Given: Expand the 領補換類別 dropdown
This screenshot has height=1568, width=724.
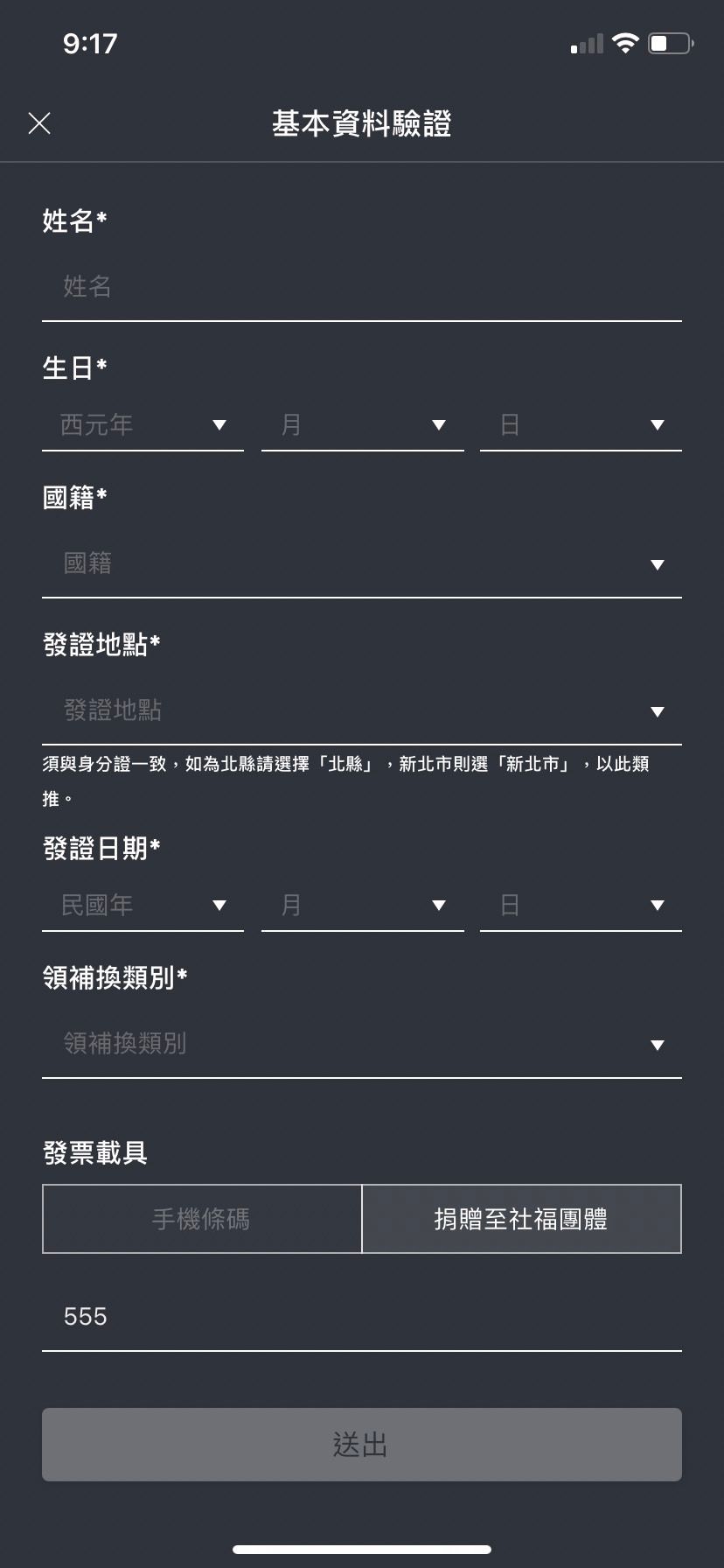Looking at the screenshot, I should 361,1044.
